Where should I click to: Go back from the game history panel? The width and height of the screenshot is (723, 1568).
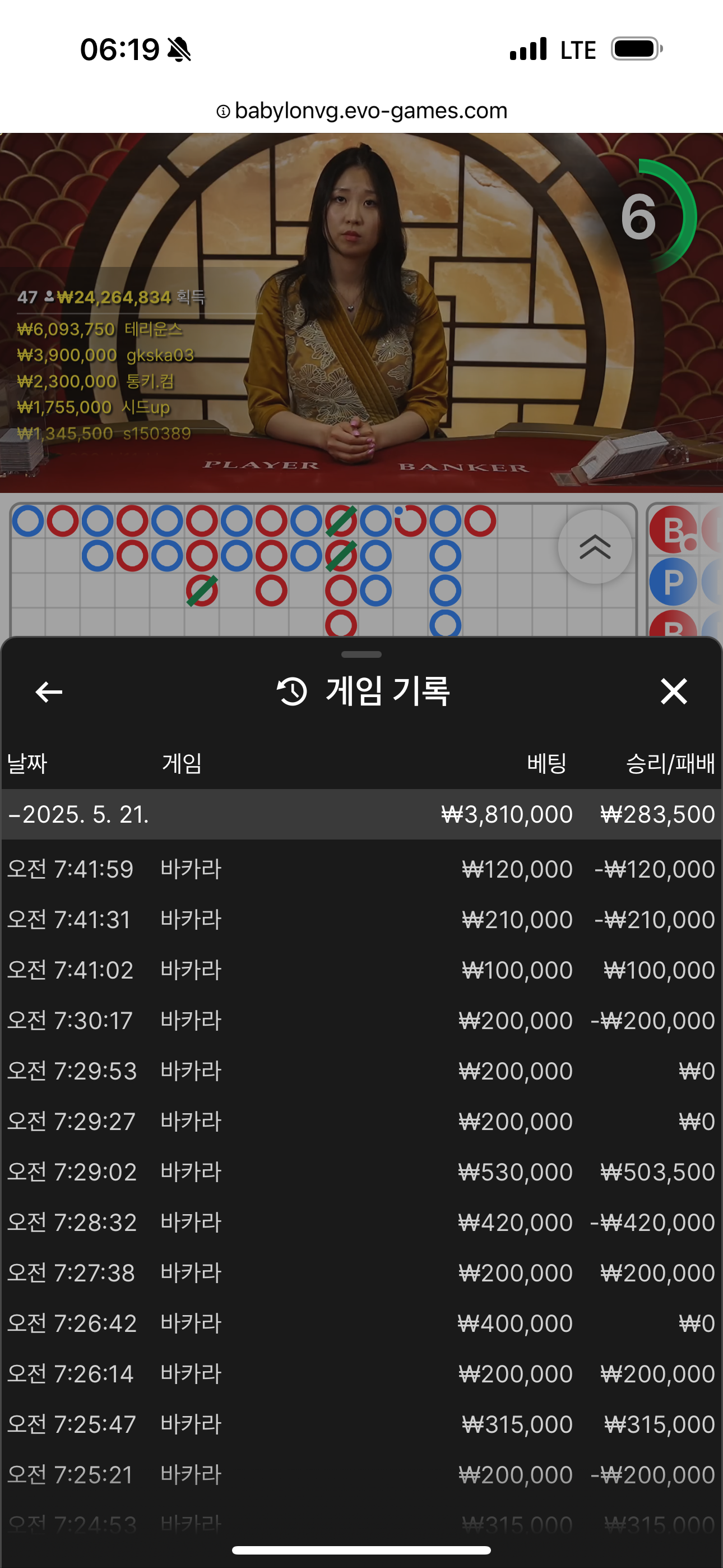(x=49, y=691)
